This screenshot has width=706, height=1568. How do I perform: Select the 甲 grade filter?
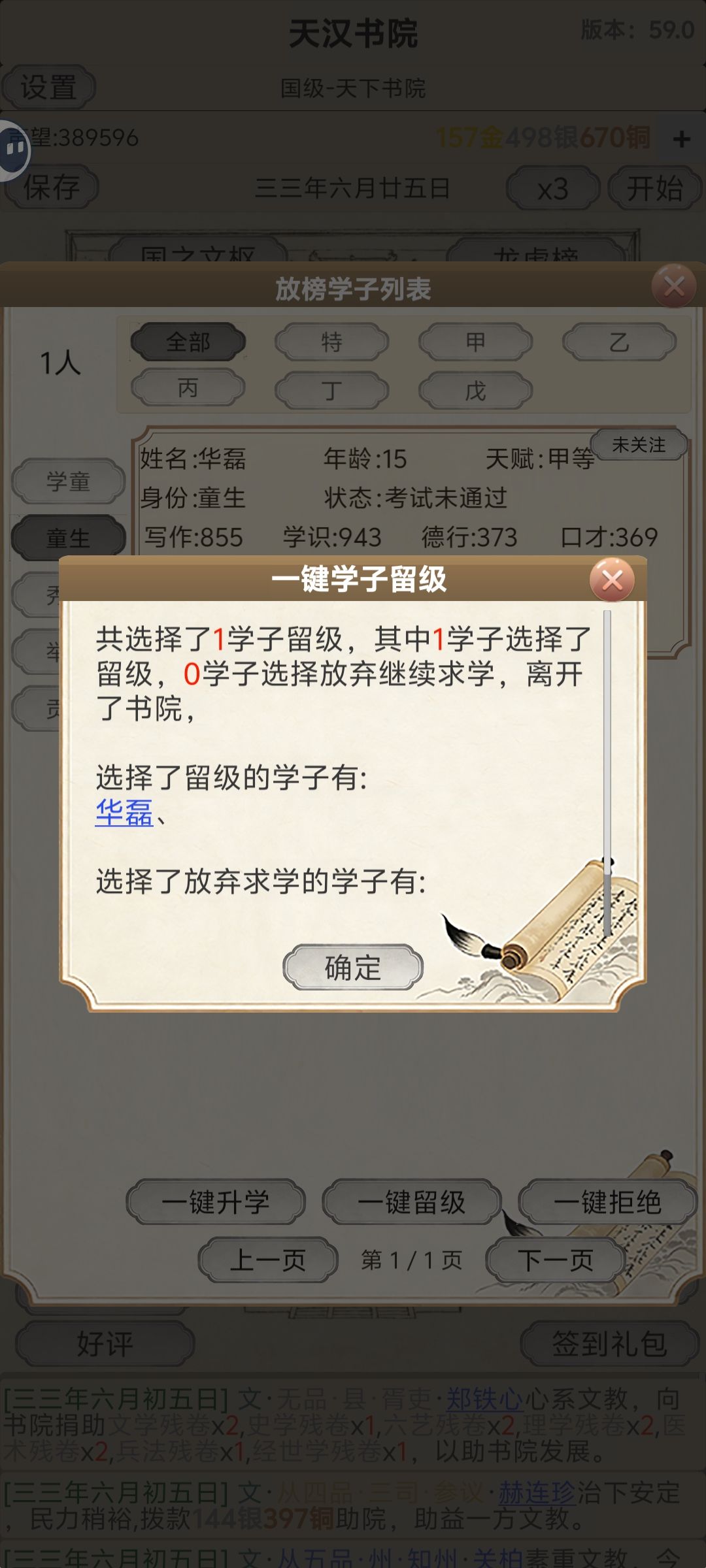475,342
